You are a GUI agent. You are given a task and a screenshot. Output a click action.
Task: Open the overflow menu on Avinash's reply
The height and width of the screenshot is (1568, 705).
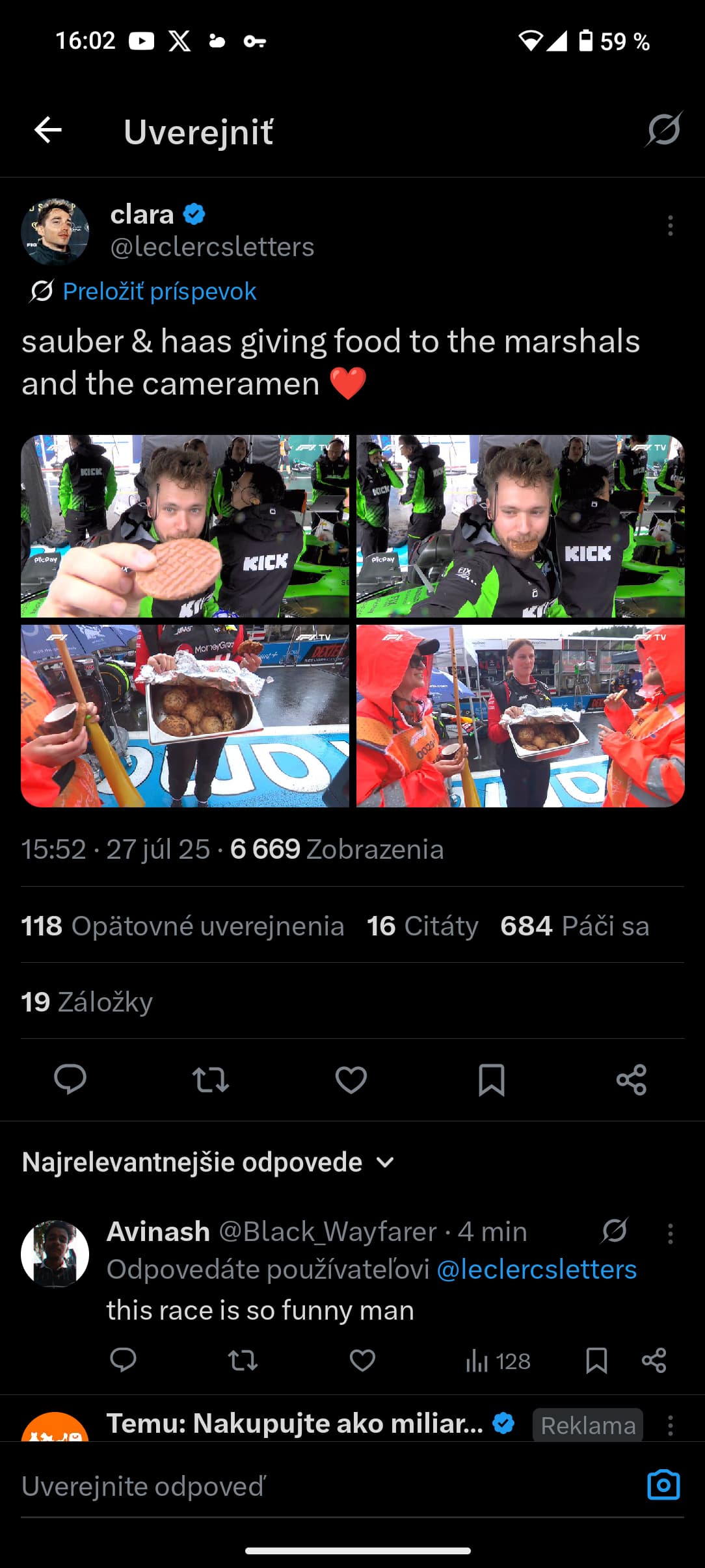coord(670,1233)
